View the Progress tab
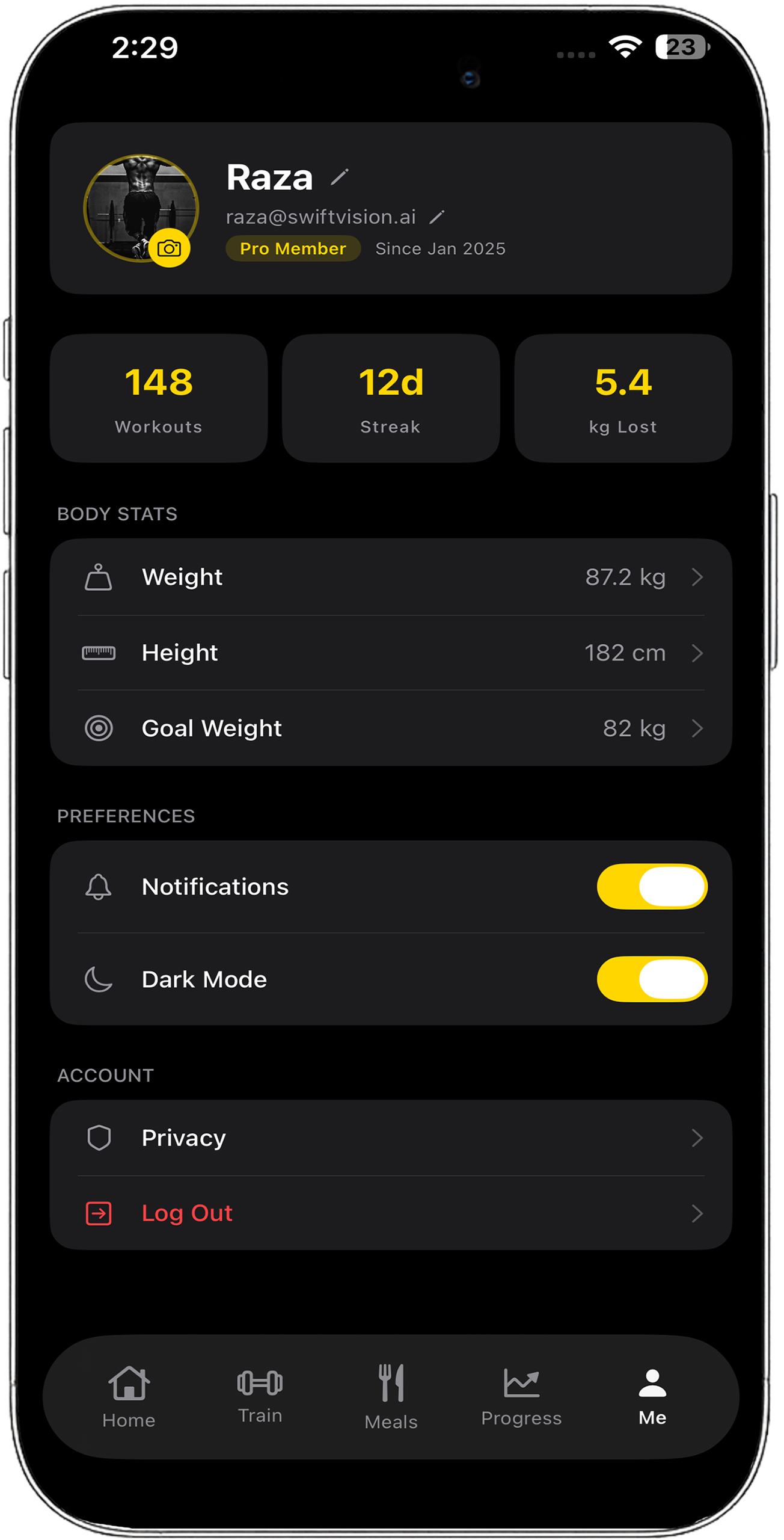This screenshot has width=784, height=1540. pos(521,1397)
